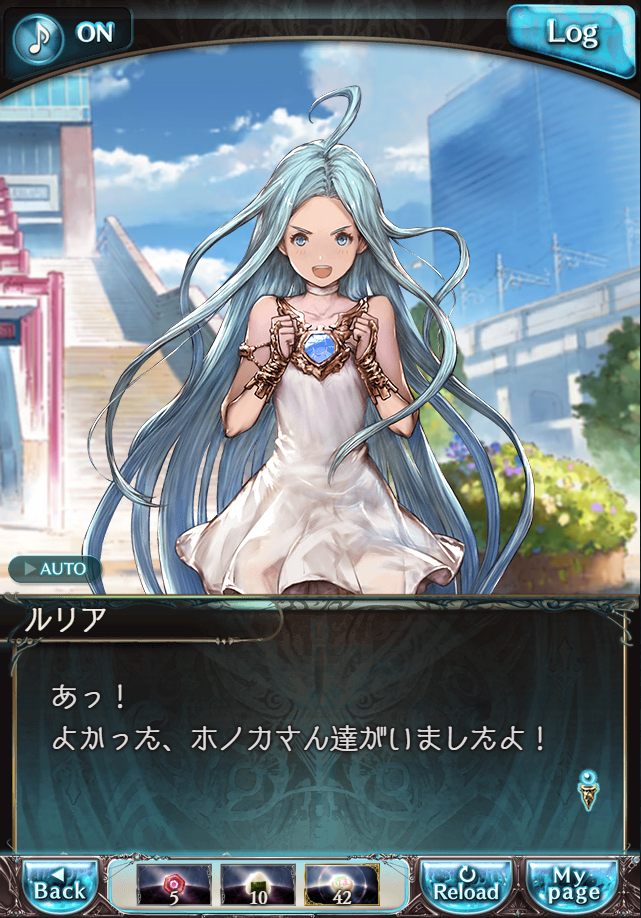
Task: Advance Lyria's dialogue text box
Action: click(x=320, y=740)
